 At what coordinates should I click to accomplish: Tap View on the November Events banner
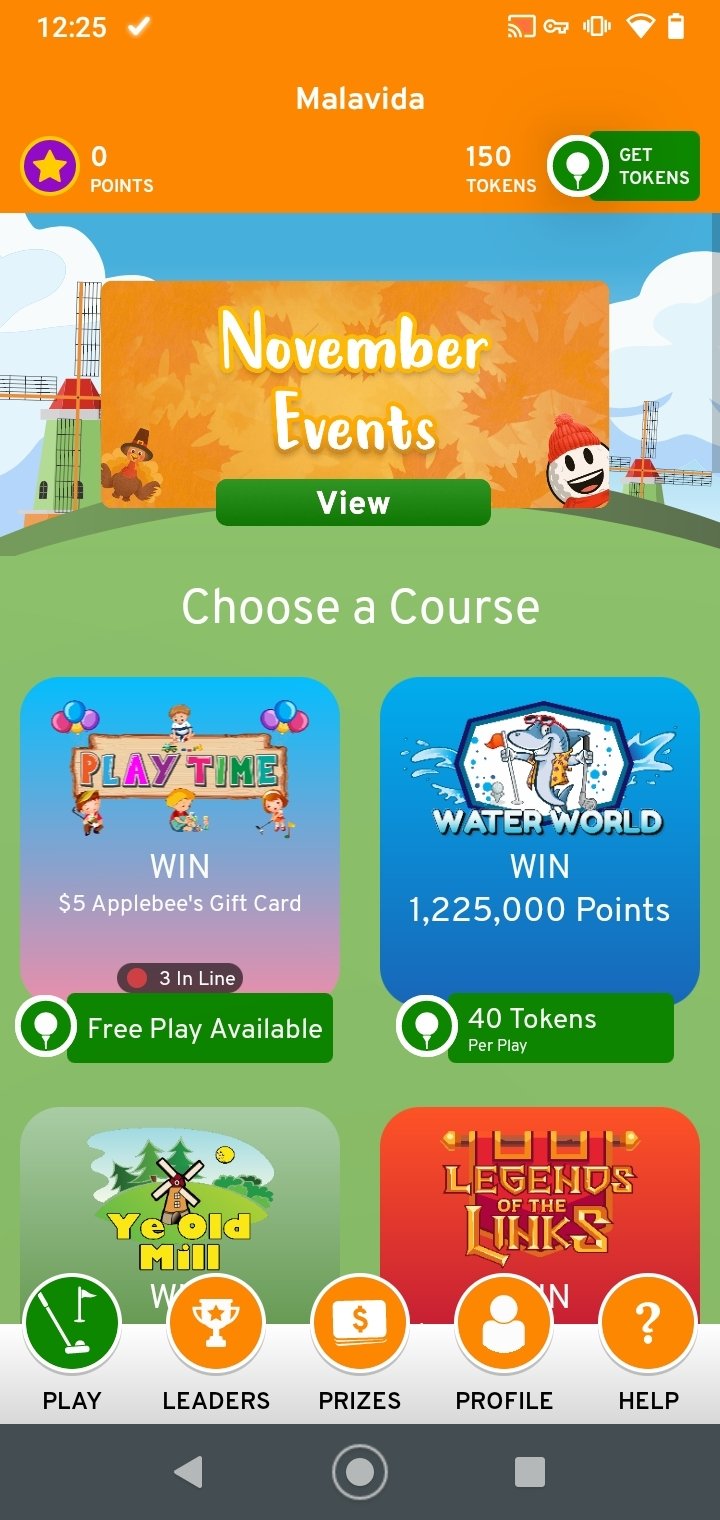point(352,503)
